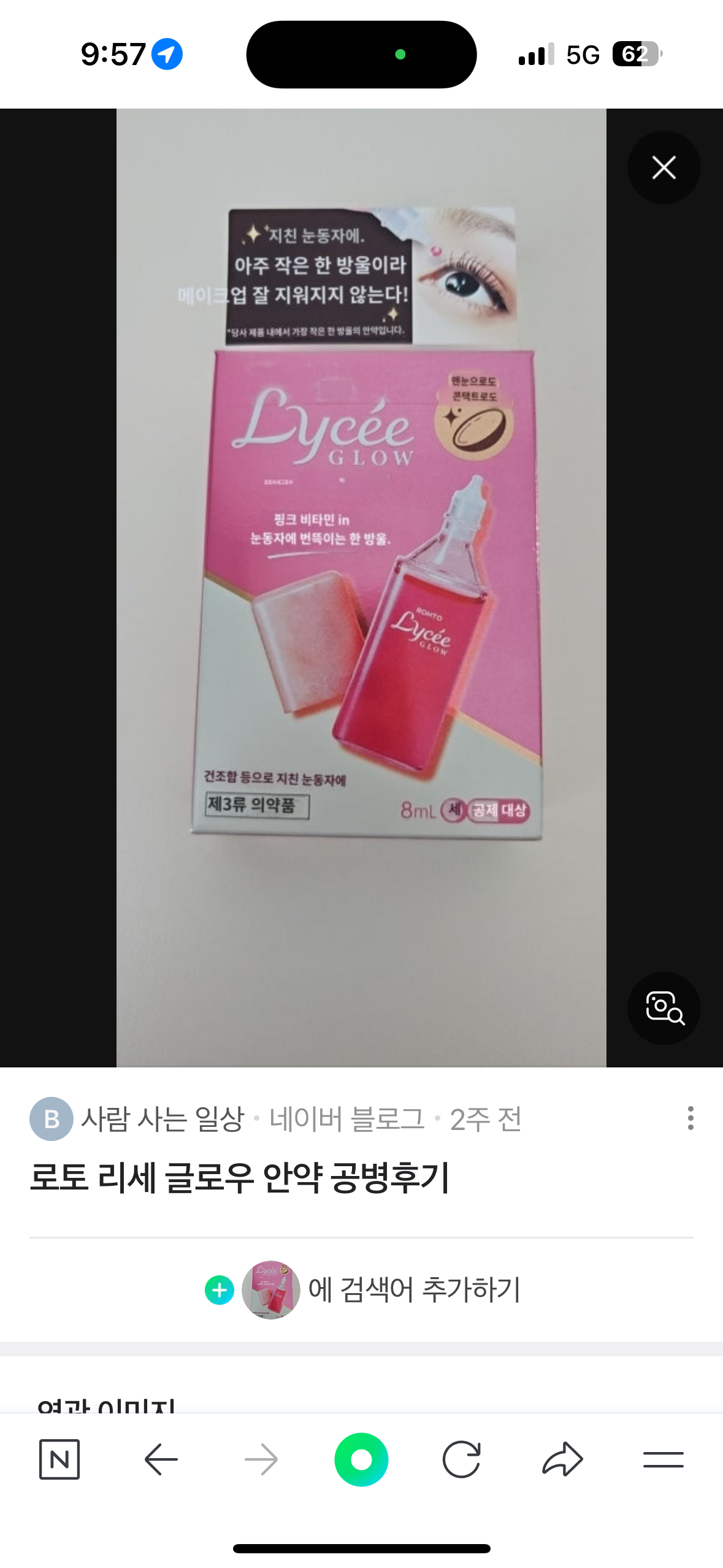This screenshot has height=1568, width=723.
Task: Open the browser menu with two lines
Action: 663,1459
